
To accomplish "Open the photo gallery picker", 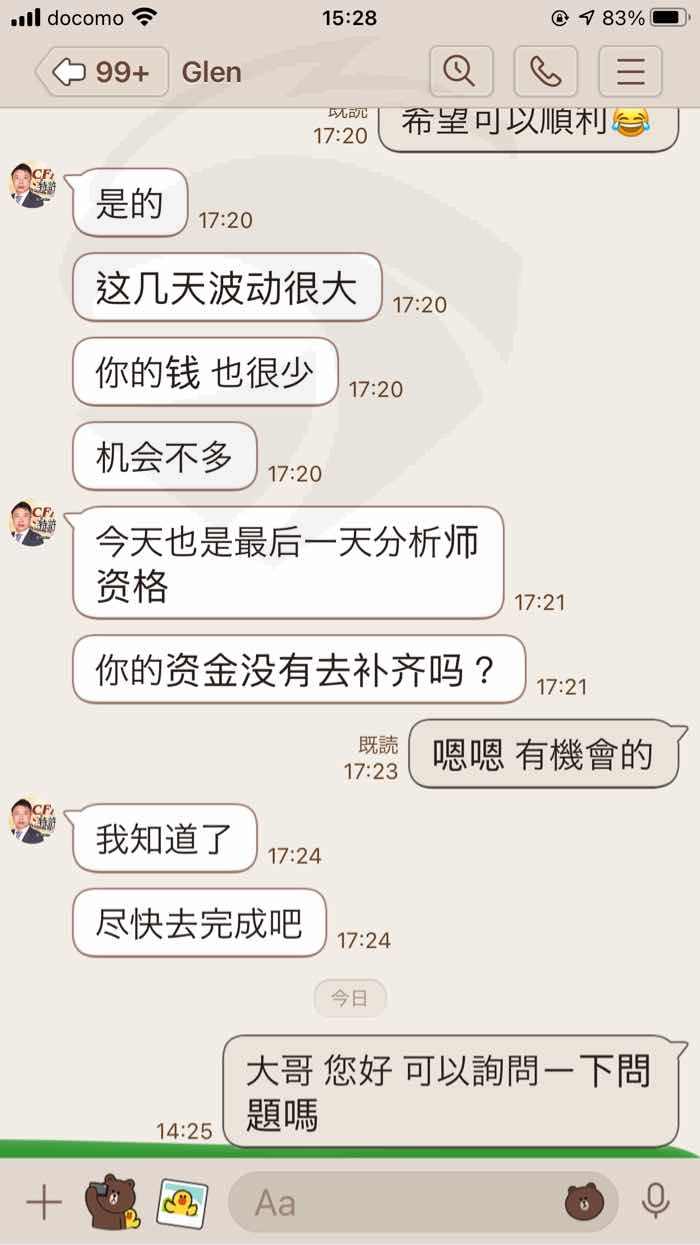I will tap(182, 1202).
